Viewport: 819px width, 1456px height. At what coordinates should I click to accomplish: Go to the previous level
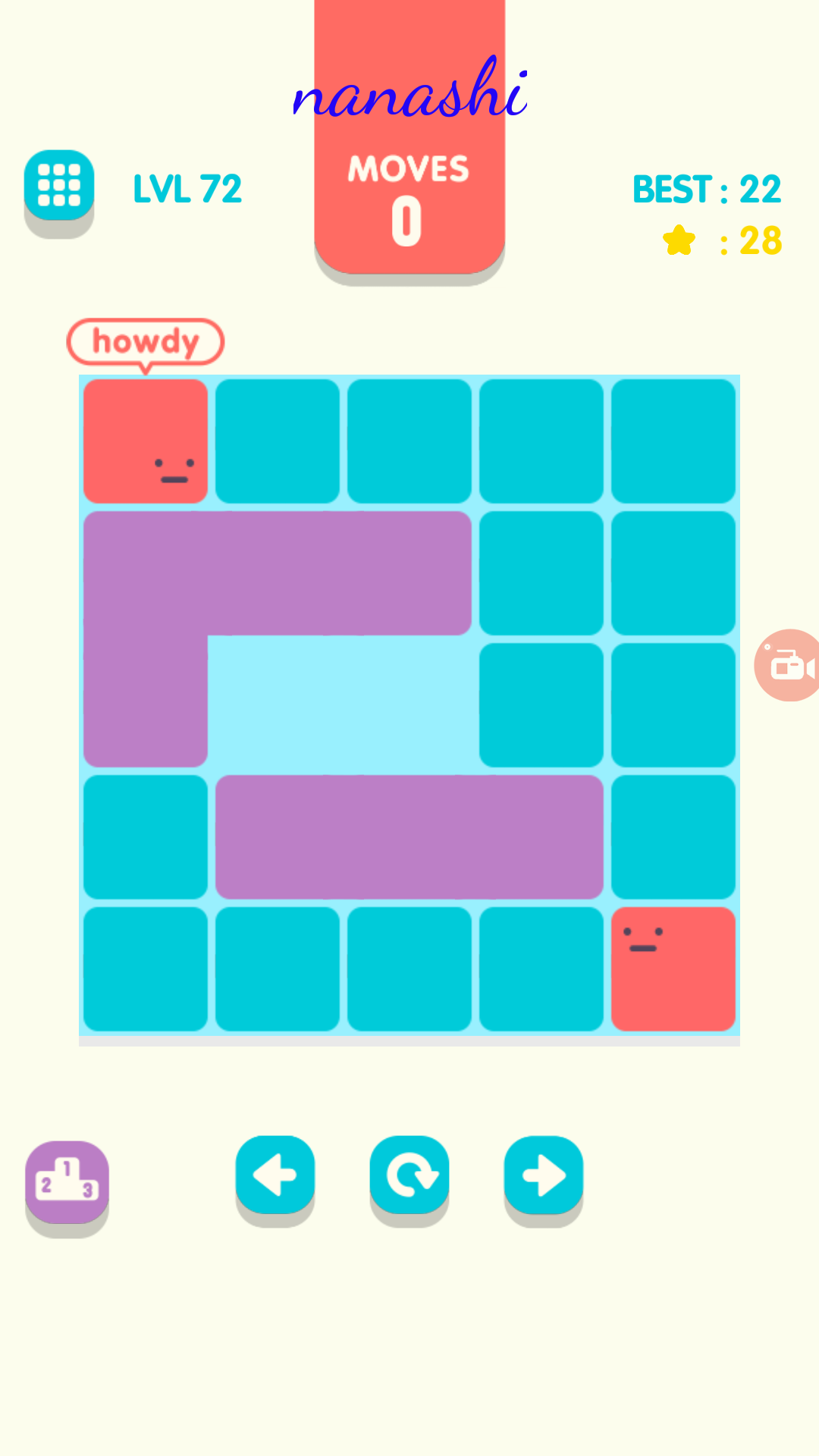275,1175
